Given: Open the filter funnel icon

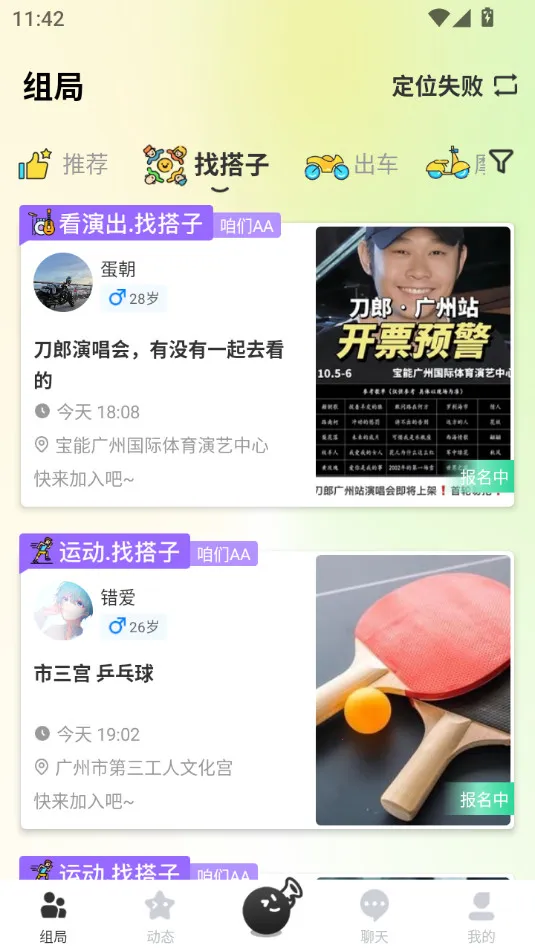Looking at the screenshot, I should 502,162.
